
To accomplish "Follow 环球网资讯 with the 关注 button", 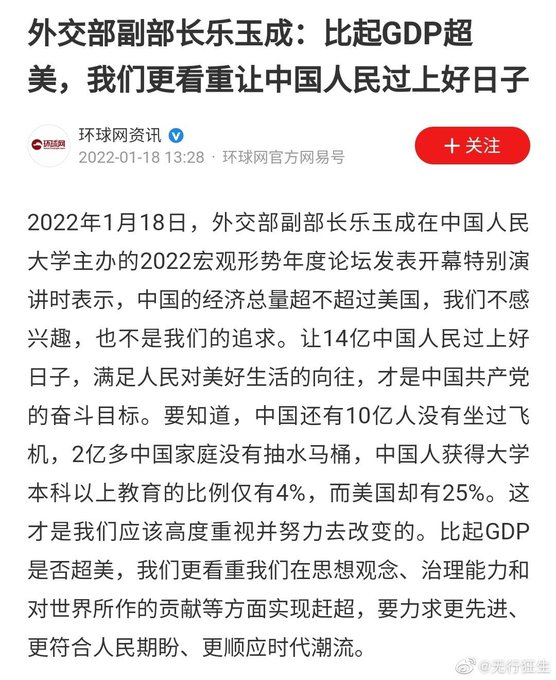I will point(472,145).
